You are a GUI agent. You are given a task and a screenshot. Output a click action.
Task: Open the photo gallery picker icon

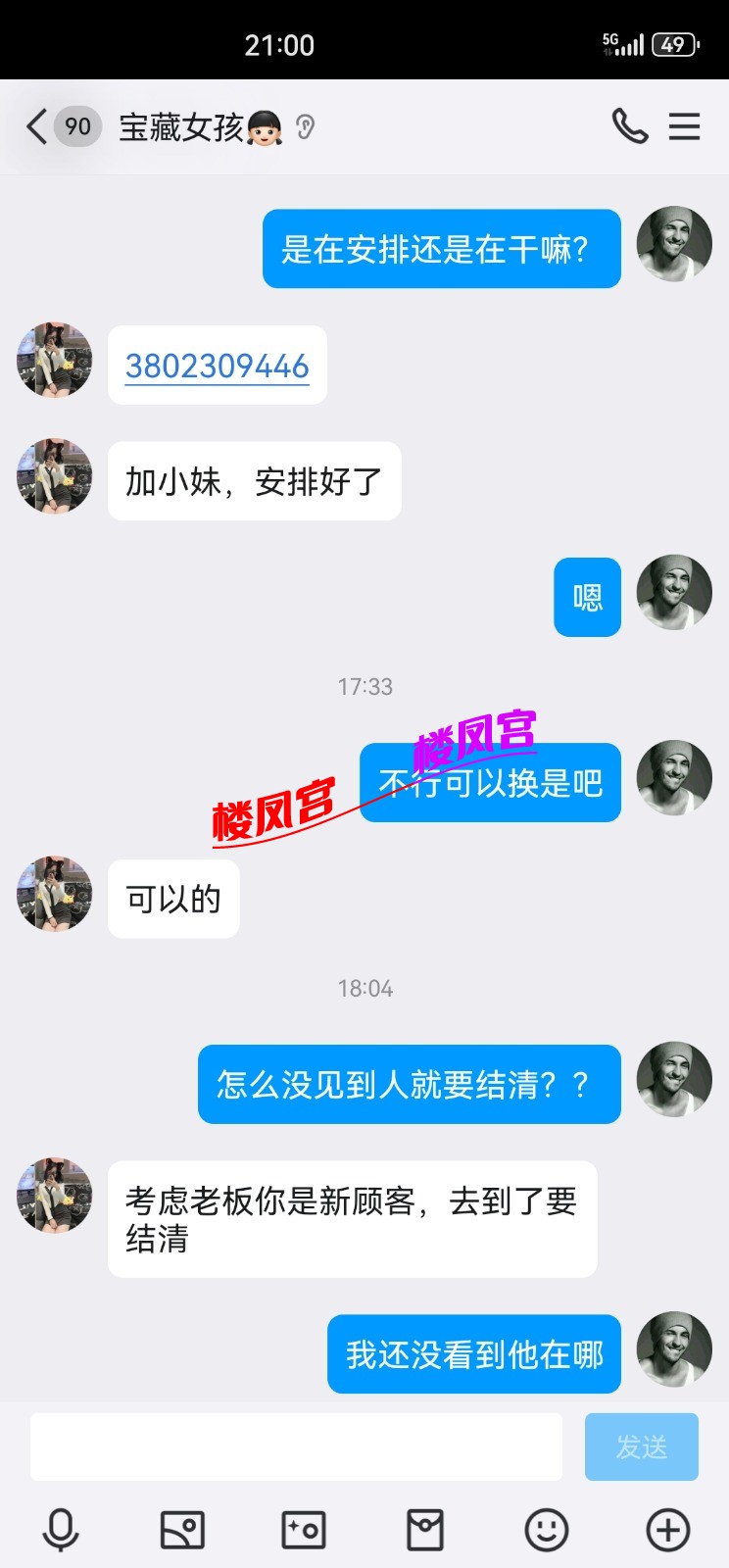pos(182,1528)
